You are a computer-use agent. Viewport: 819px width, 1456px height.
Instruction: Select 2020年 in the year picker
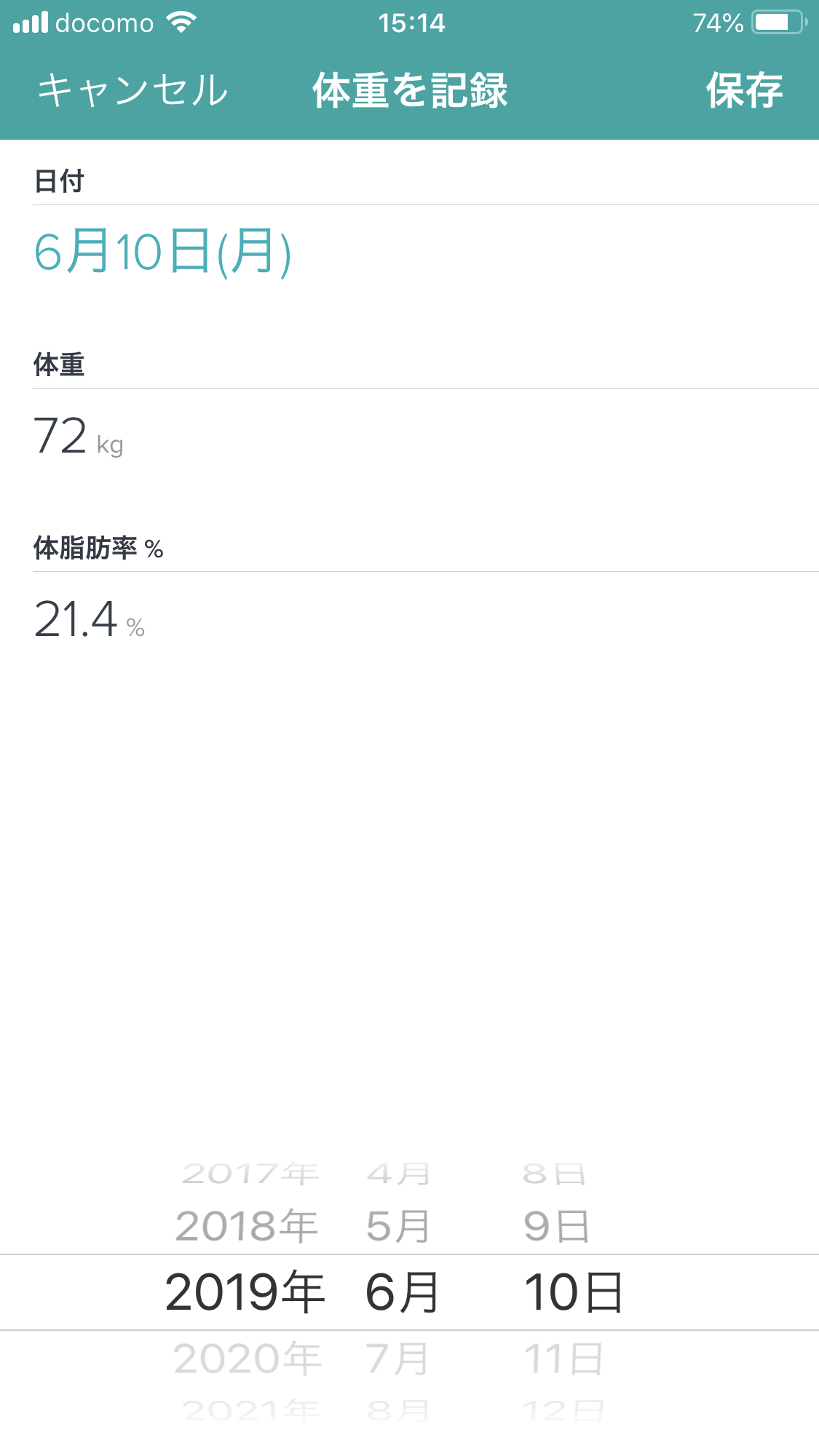point(248,1358)
